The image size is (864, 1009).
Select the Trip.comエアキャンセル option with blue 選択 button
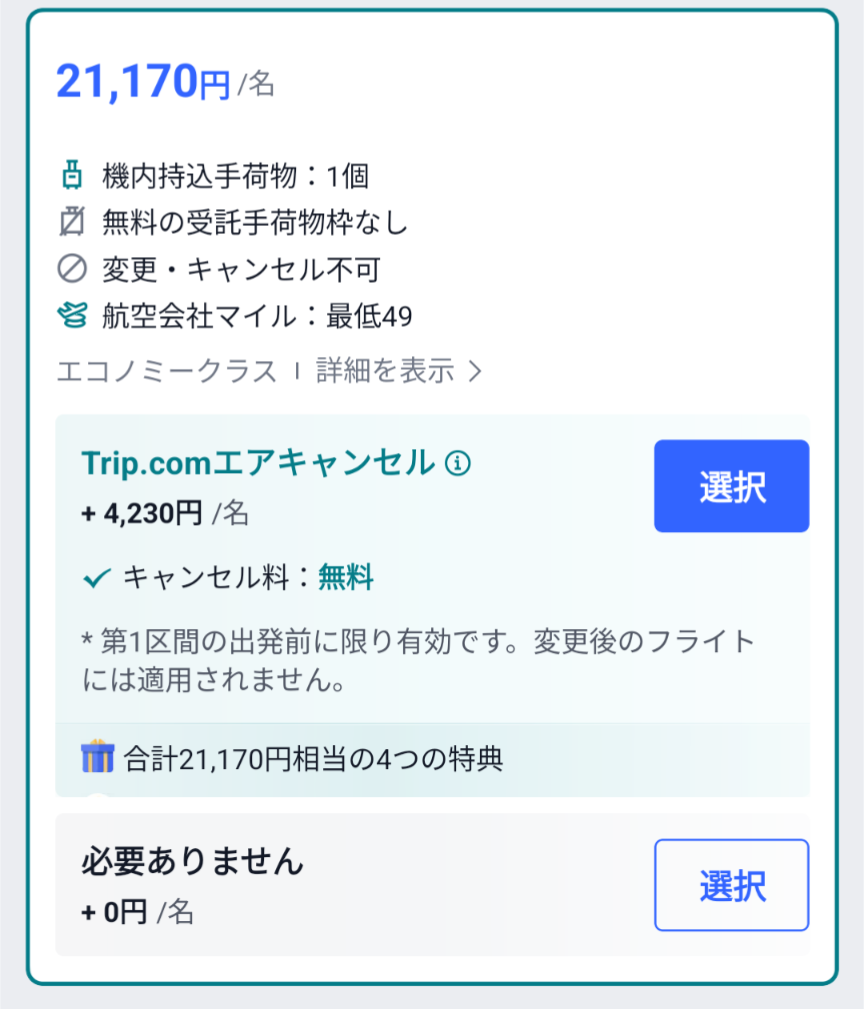point(731,485)
